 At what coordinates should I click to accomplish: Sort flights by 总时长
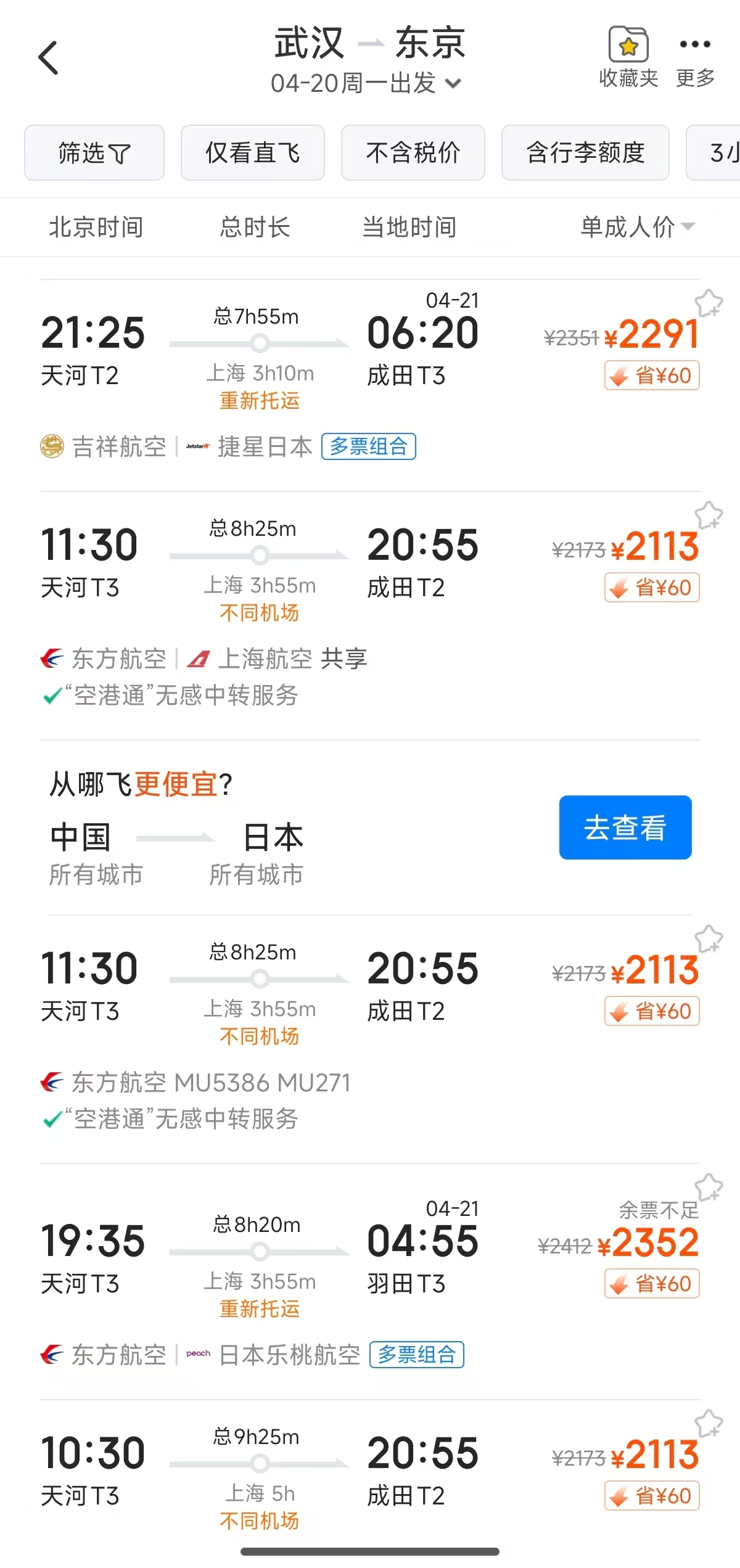click(255, 227)
